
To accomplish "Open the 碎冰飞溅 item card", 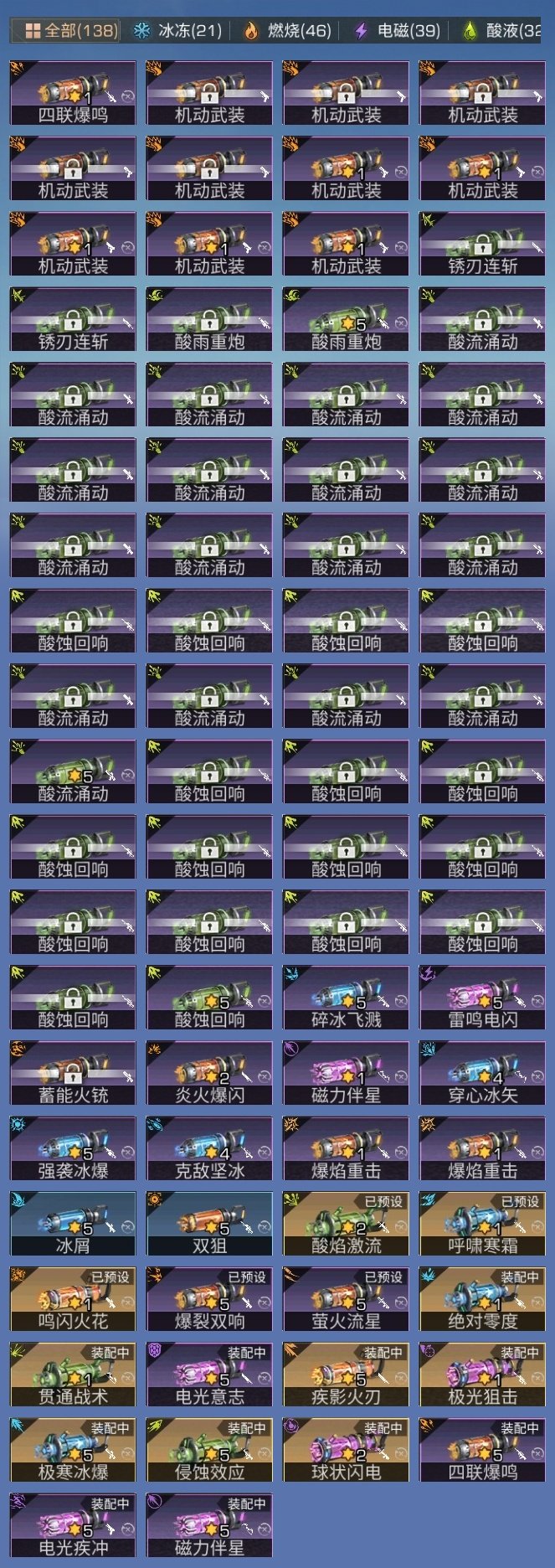I will [346, 998].
